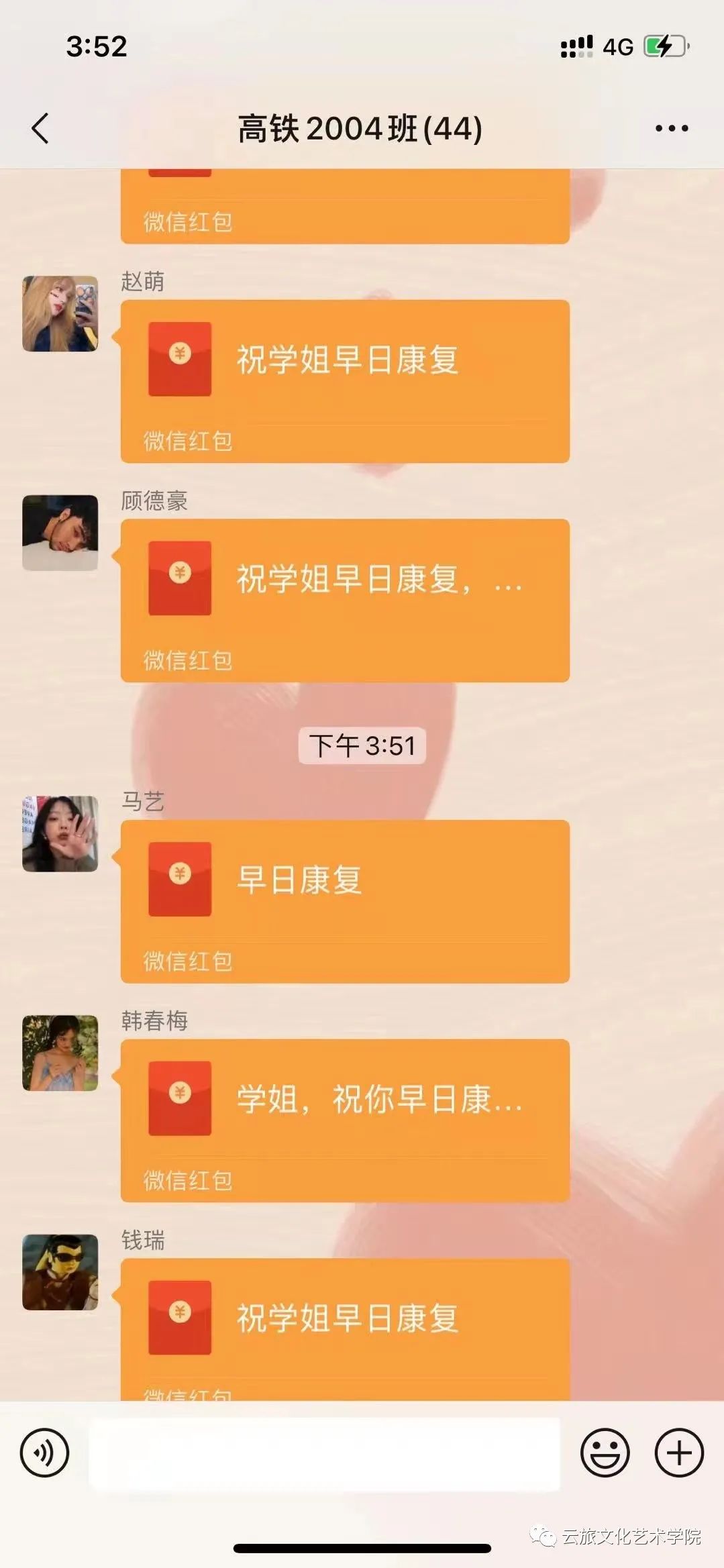This screenshot has width=724, height=1568.
Task: Open the group chat options menu
Action: tap(672, 128)
